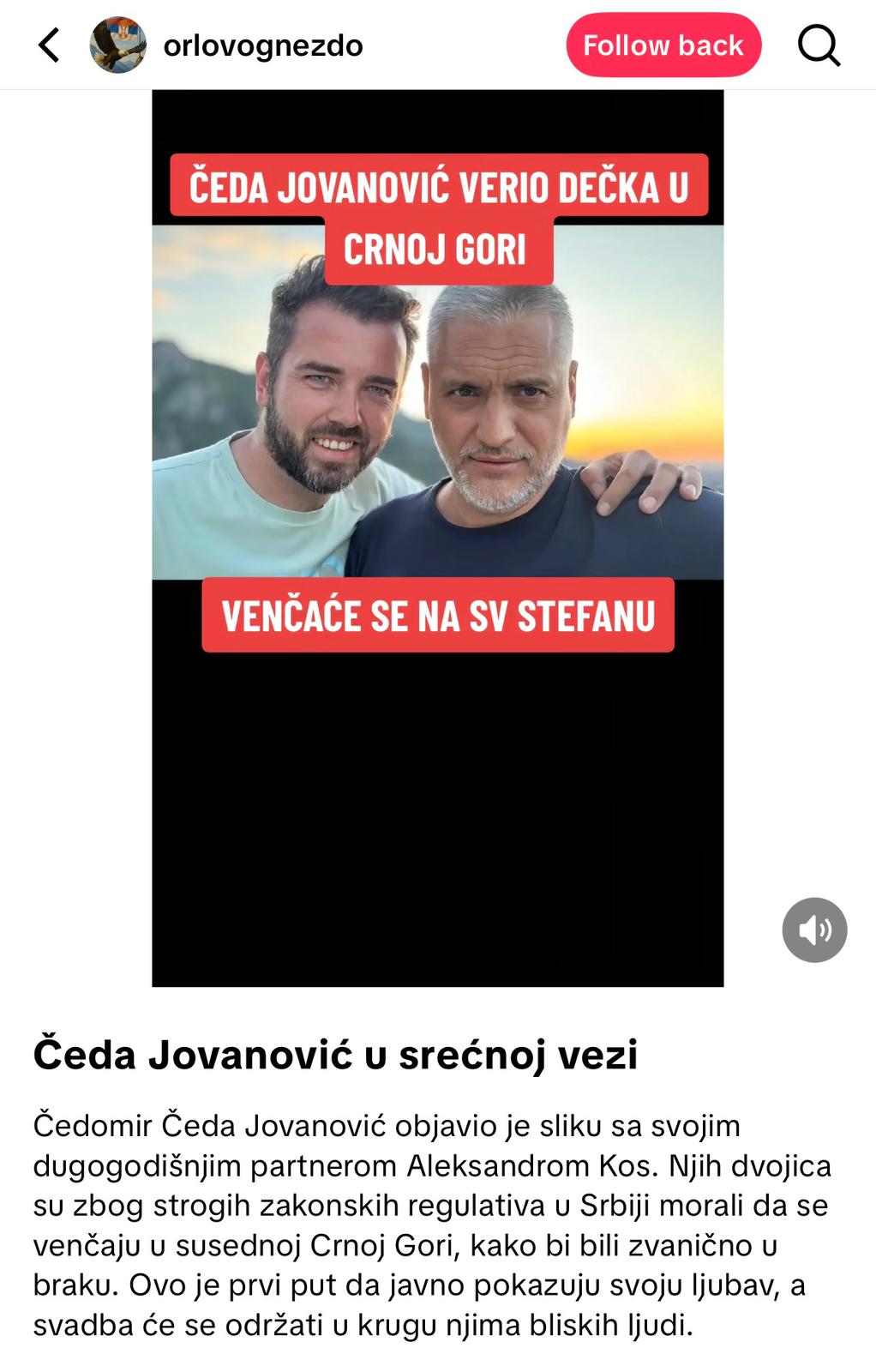Unmute the video by tapping the speaker

815,929
